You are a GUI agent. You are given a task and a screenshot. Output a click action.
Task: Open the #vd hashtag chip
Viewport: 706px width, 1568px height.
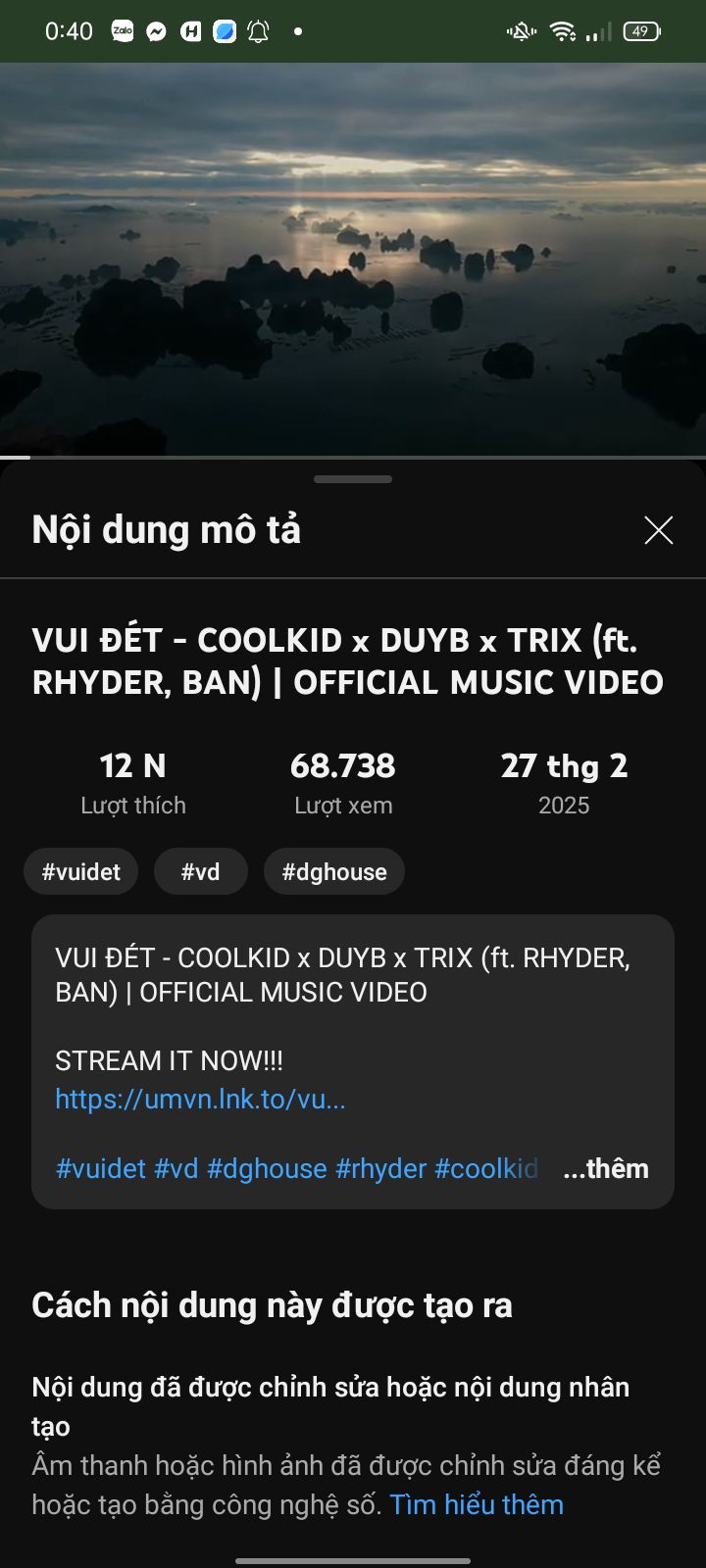point(200,872)
